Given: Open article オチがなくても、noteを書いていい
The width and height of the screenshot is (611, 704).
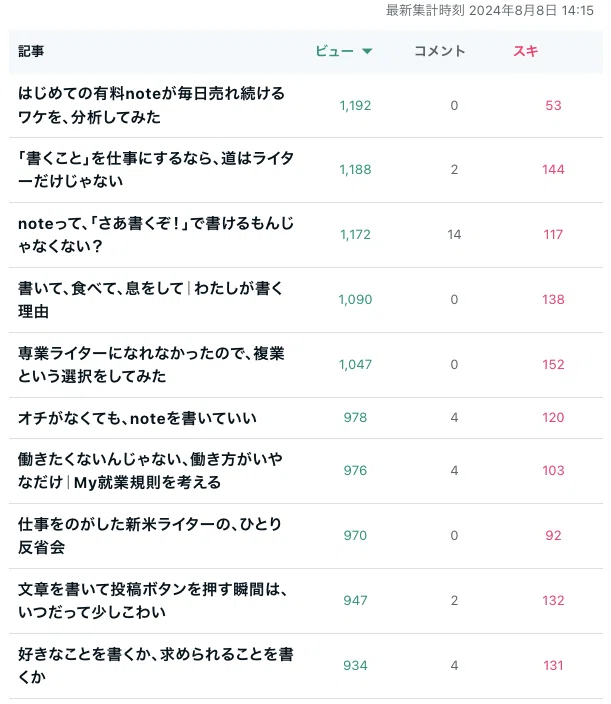Looking at the screenshot, I should [x=137, y=418].
